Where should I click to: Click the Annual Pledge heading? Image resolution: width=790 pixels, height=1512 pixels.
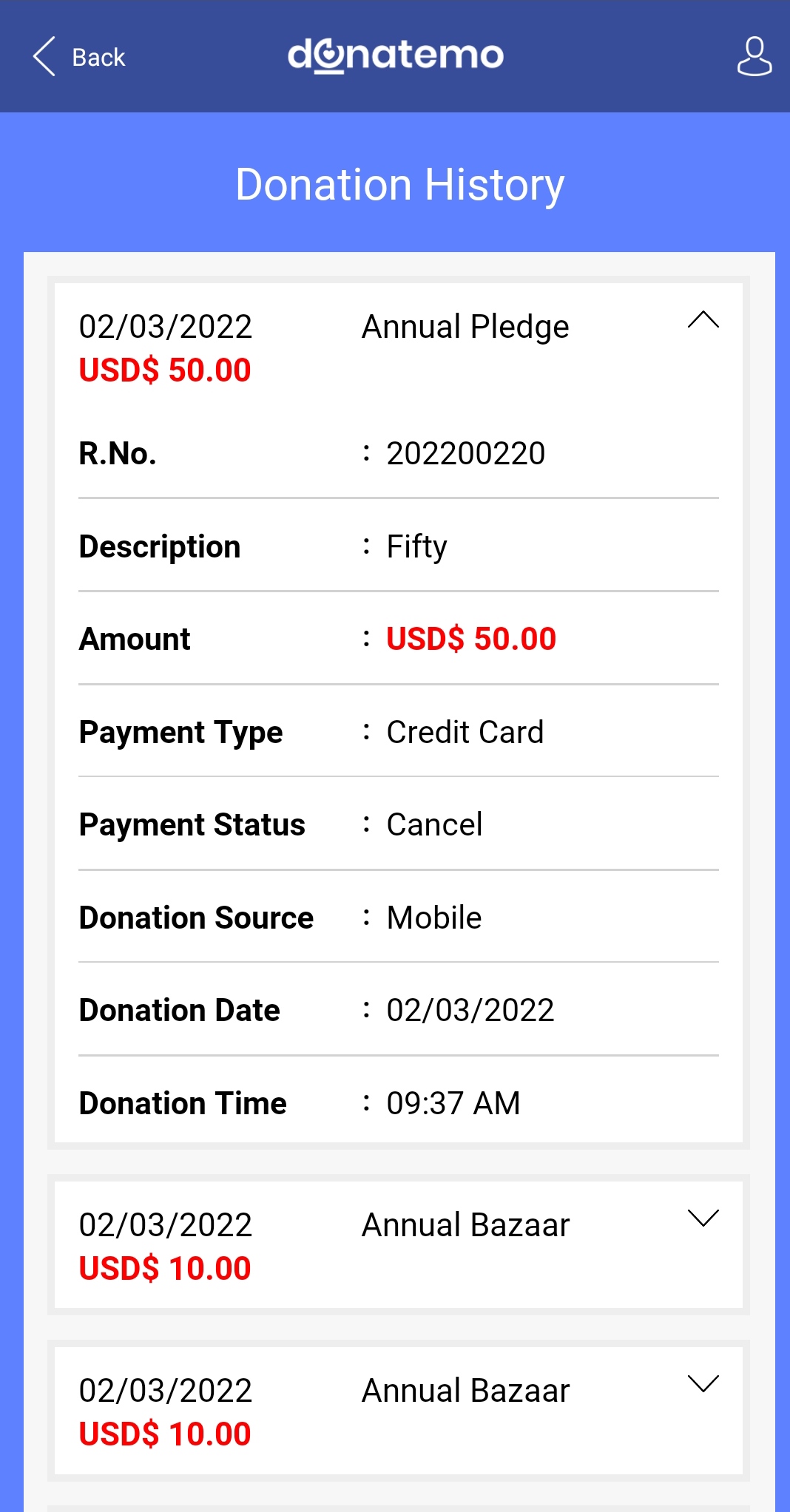pyautogui.click(x=464, y=325)
